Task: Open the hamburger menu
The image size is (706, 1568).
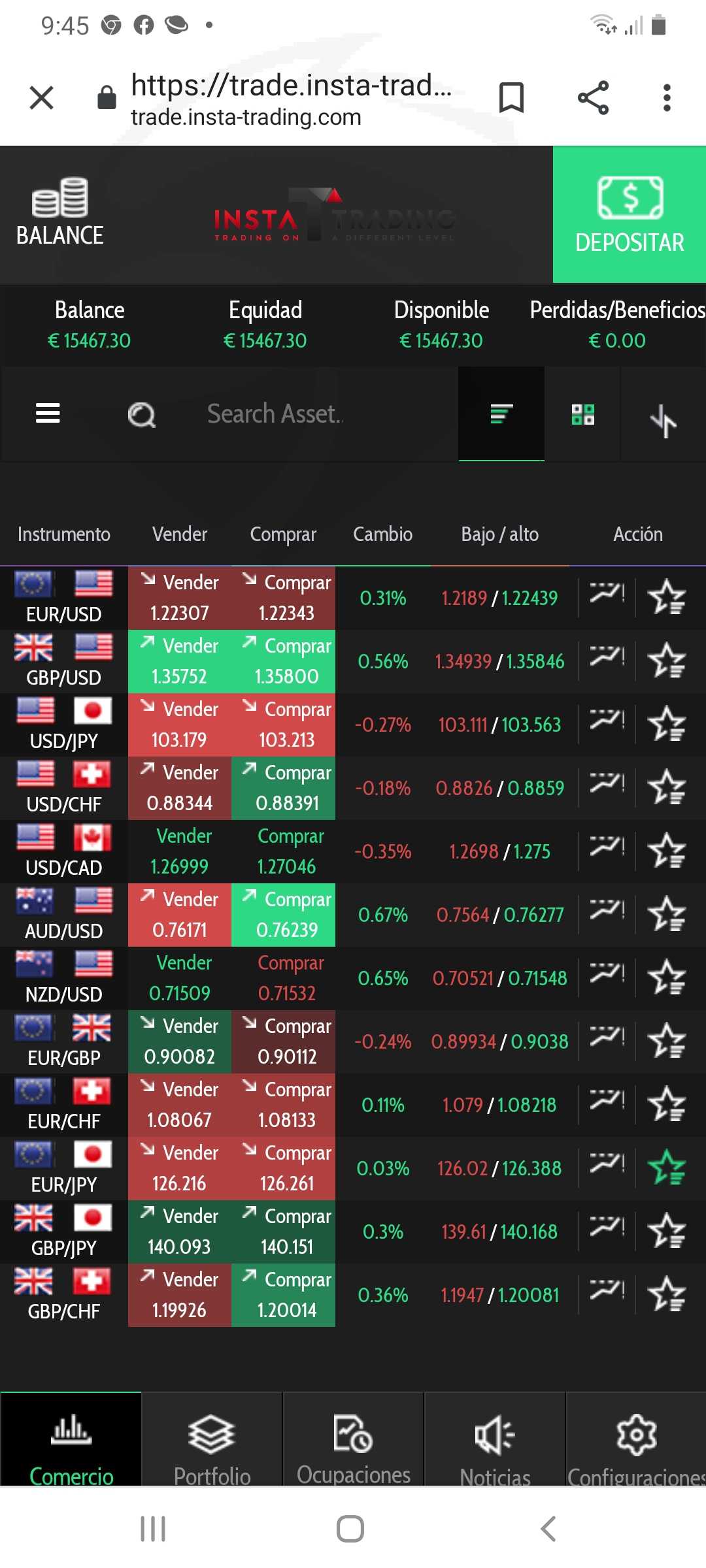Action: 48,414
